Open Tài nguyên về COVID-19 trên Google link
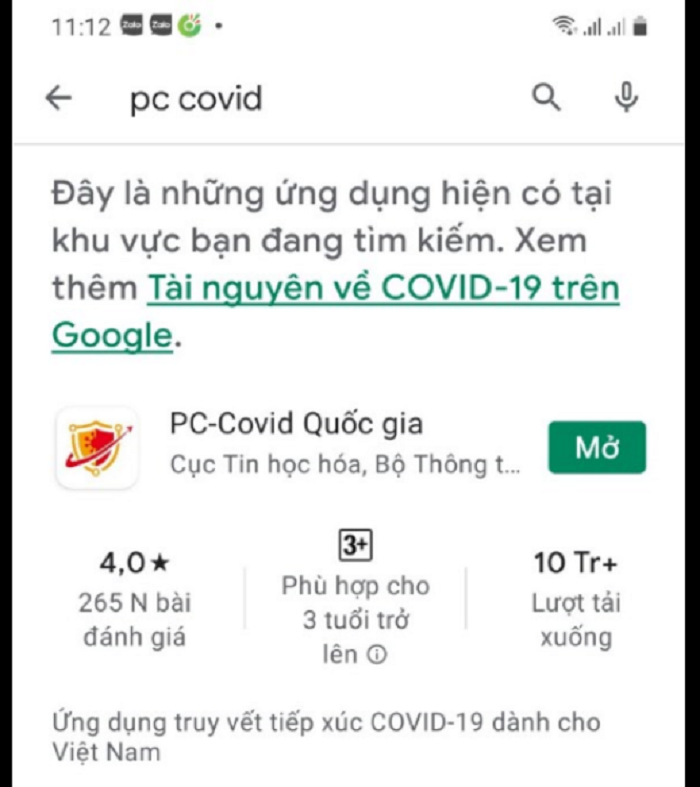Screen dimensions: 700x787 383,289
